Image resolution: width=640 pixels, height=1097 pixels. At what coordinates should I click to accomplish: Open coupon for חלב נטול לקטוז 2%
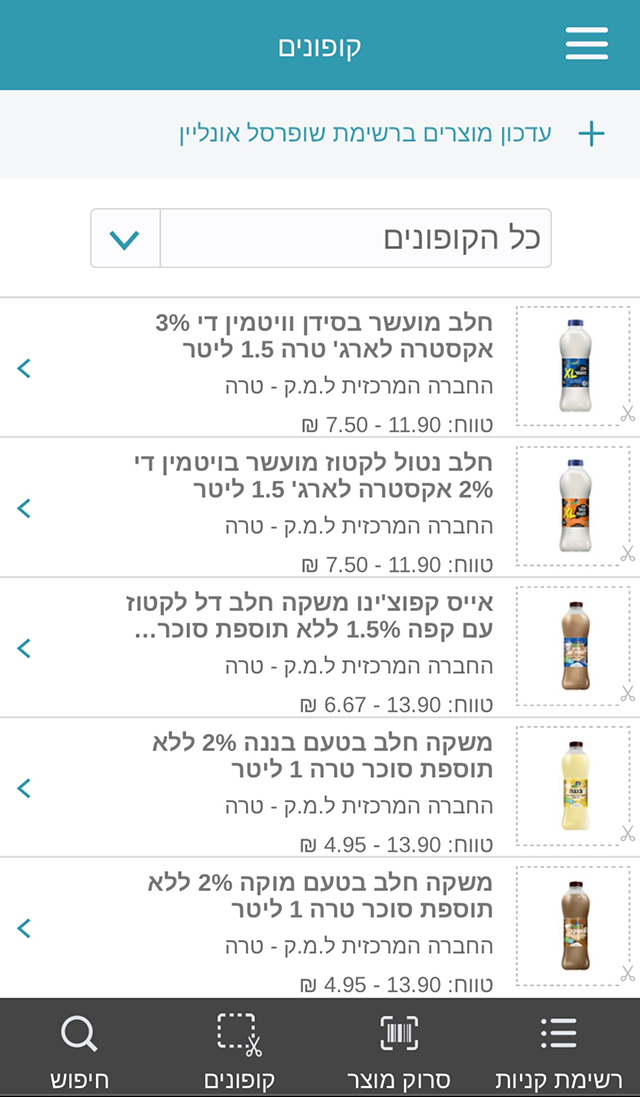point(320,507)
